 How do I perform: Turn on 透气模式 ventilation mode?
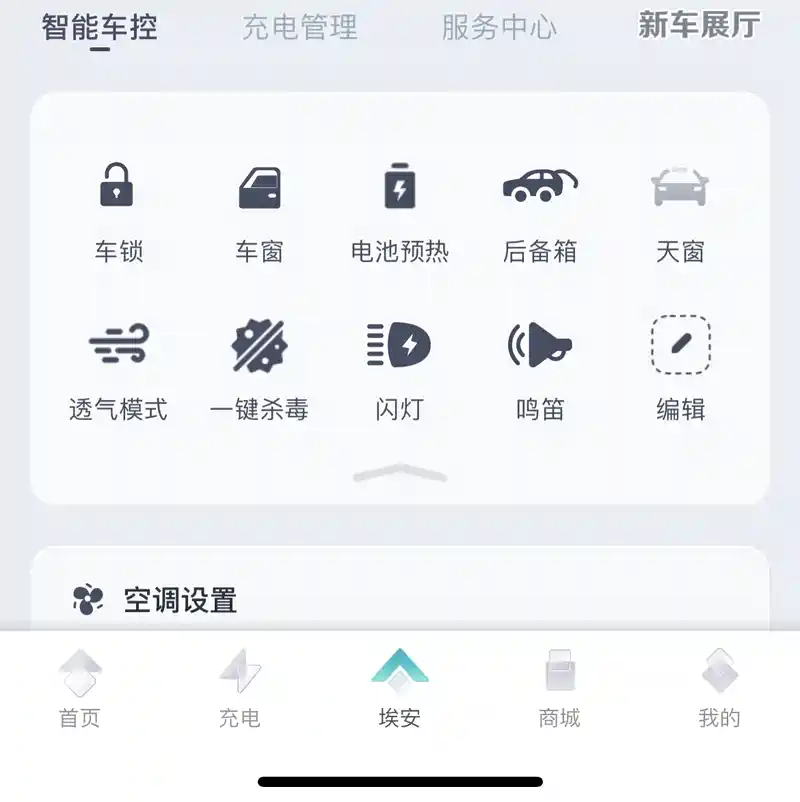coord(118,366)
